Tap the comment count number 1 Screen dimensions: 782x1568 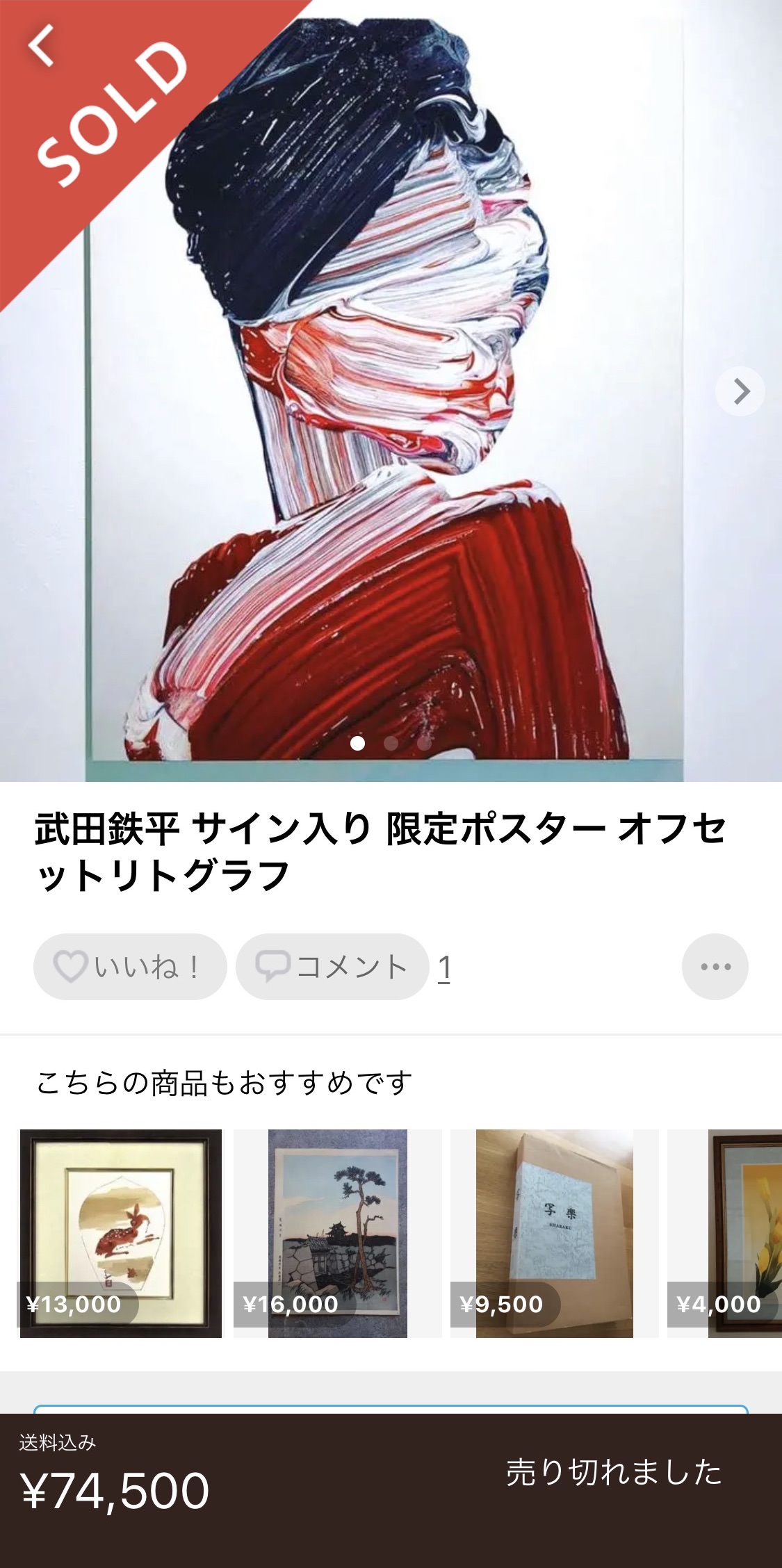pyautogui.click(x=445, y=967)
